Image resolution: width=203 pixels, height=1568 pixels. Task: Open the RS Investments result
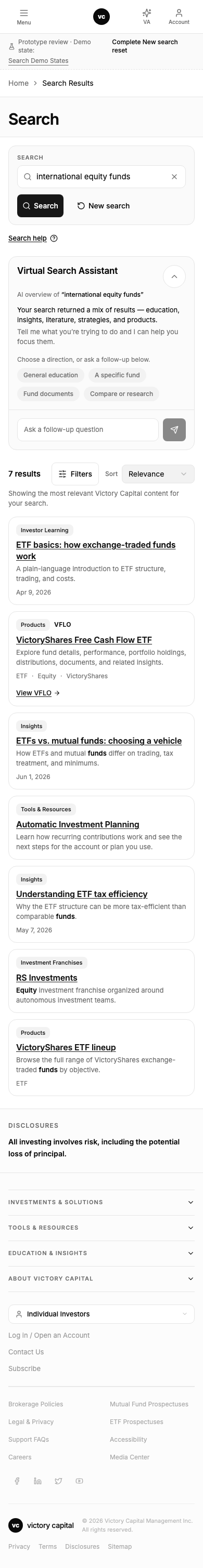coord(46,978)
